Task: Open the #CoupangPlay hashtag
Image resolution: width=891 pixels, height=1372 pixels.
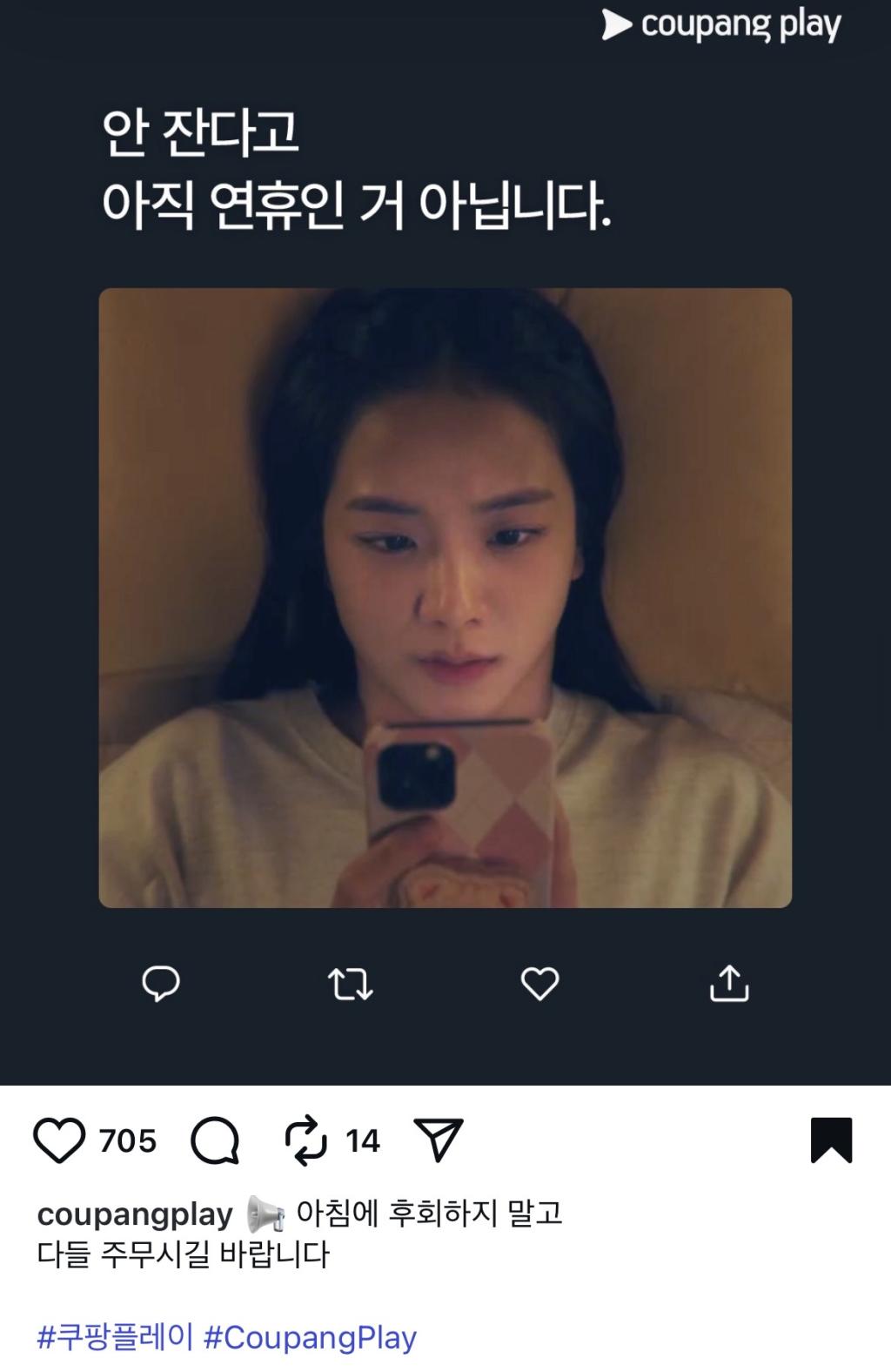Action: tap(310, 1336)
